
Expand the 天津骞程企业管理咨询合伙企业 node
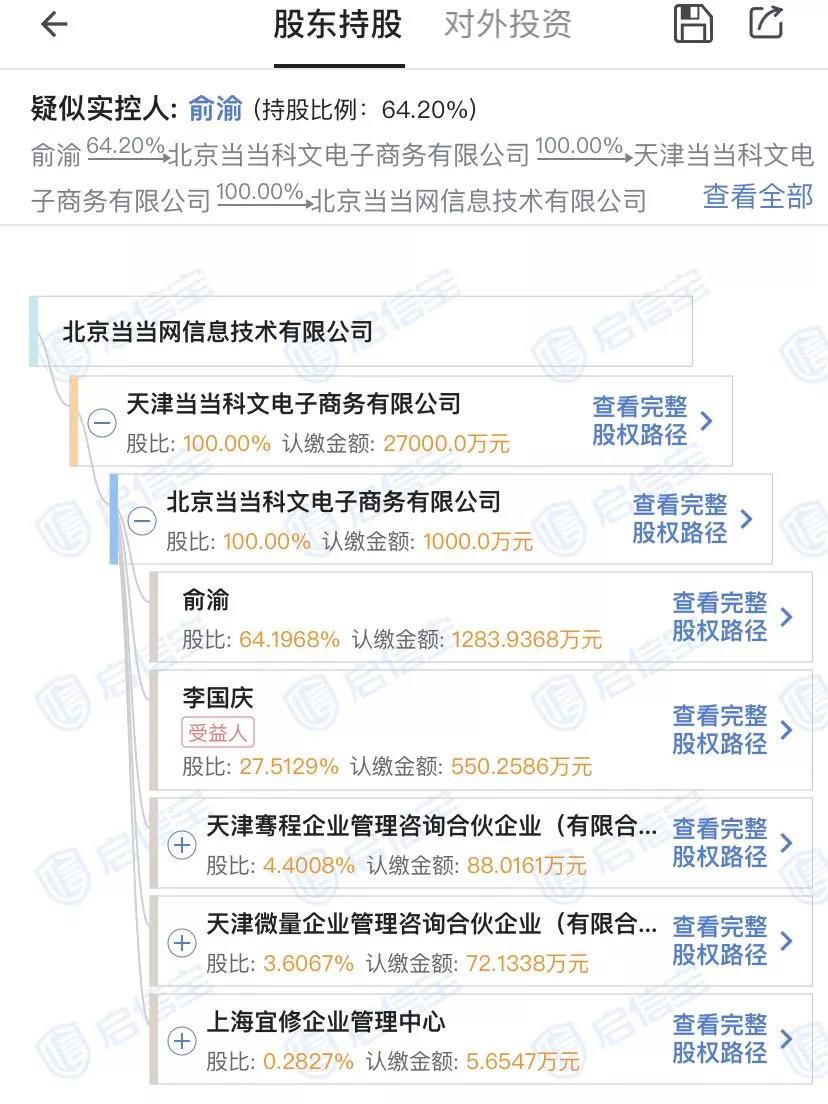[182, 845]
